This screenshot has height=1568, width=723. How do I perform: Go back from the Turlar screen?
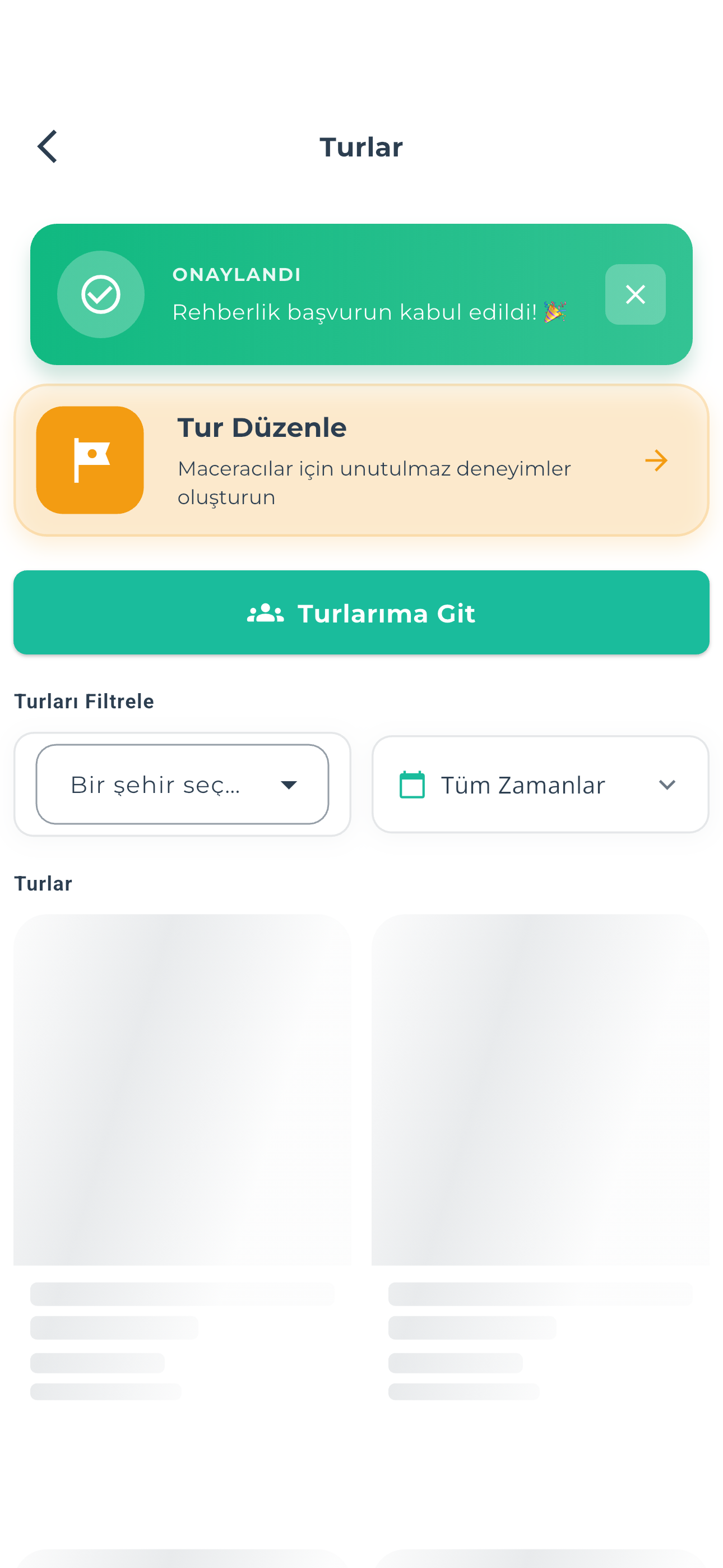pyautogui.click(x=48, y=147)
